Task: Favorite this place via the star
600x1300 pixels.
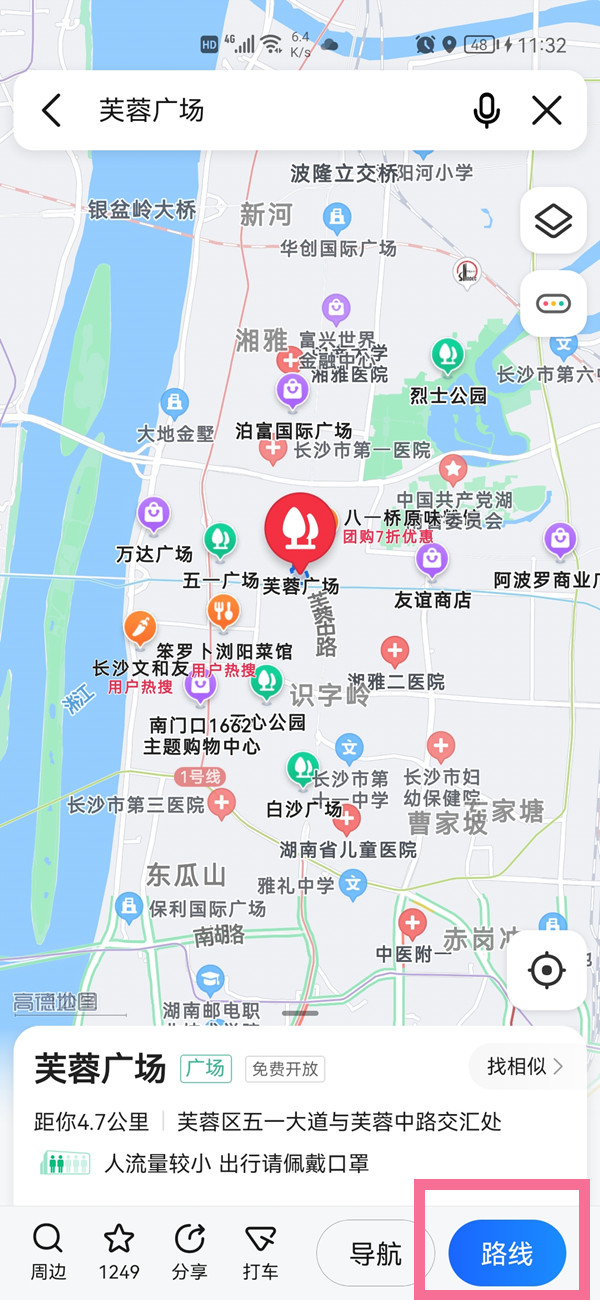Action: (119, 1250)
